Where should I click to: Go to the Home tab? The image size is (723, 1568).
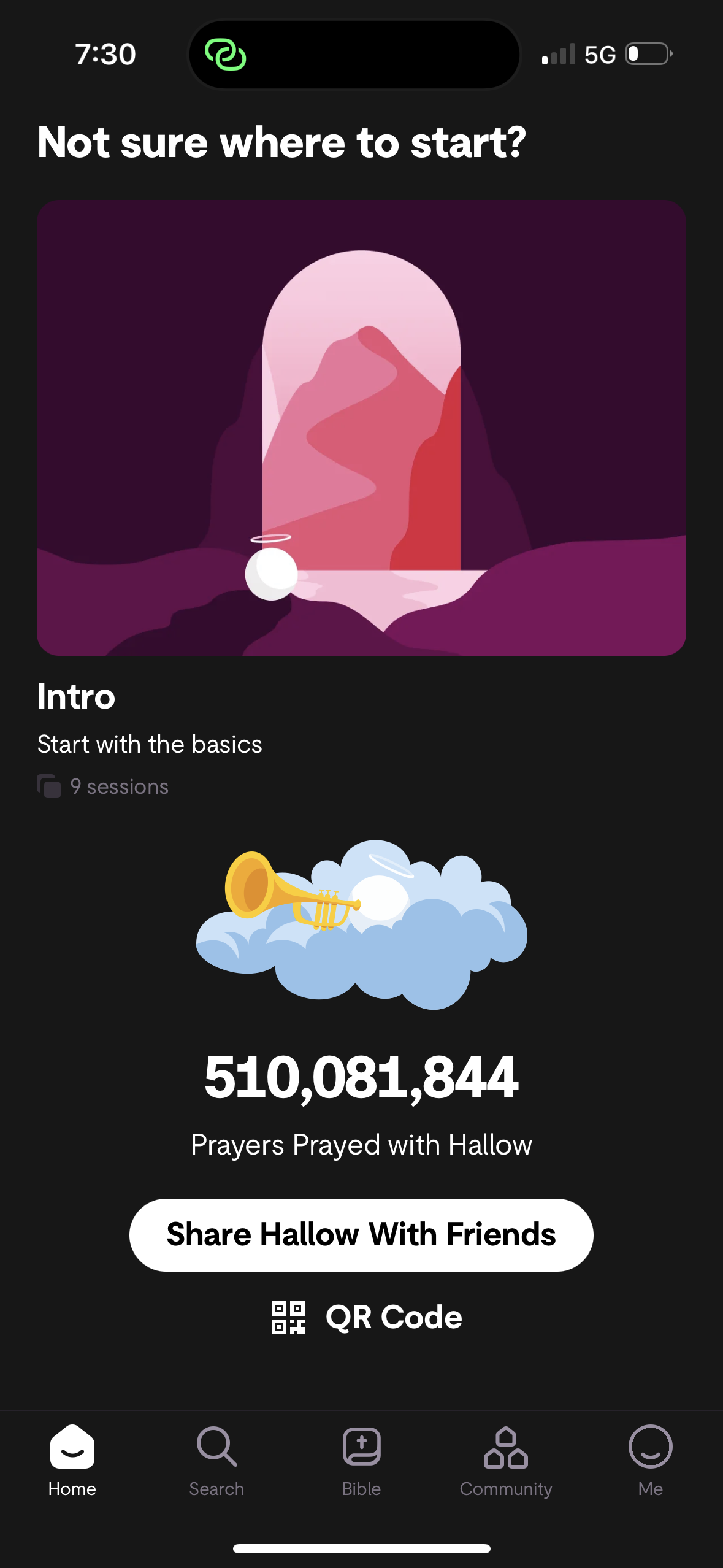(72, 1461)
